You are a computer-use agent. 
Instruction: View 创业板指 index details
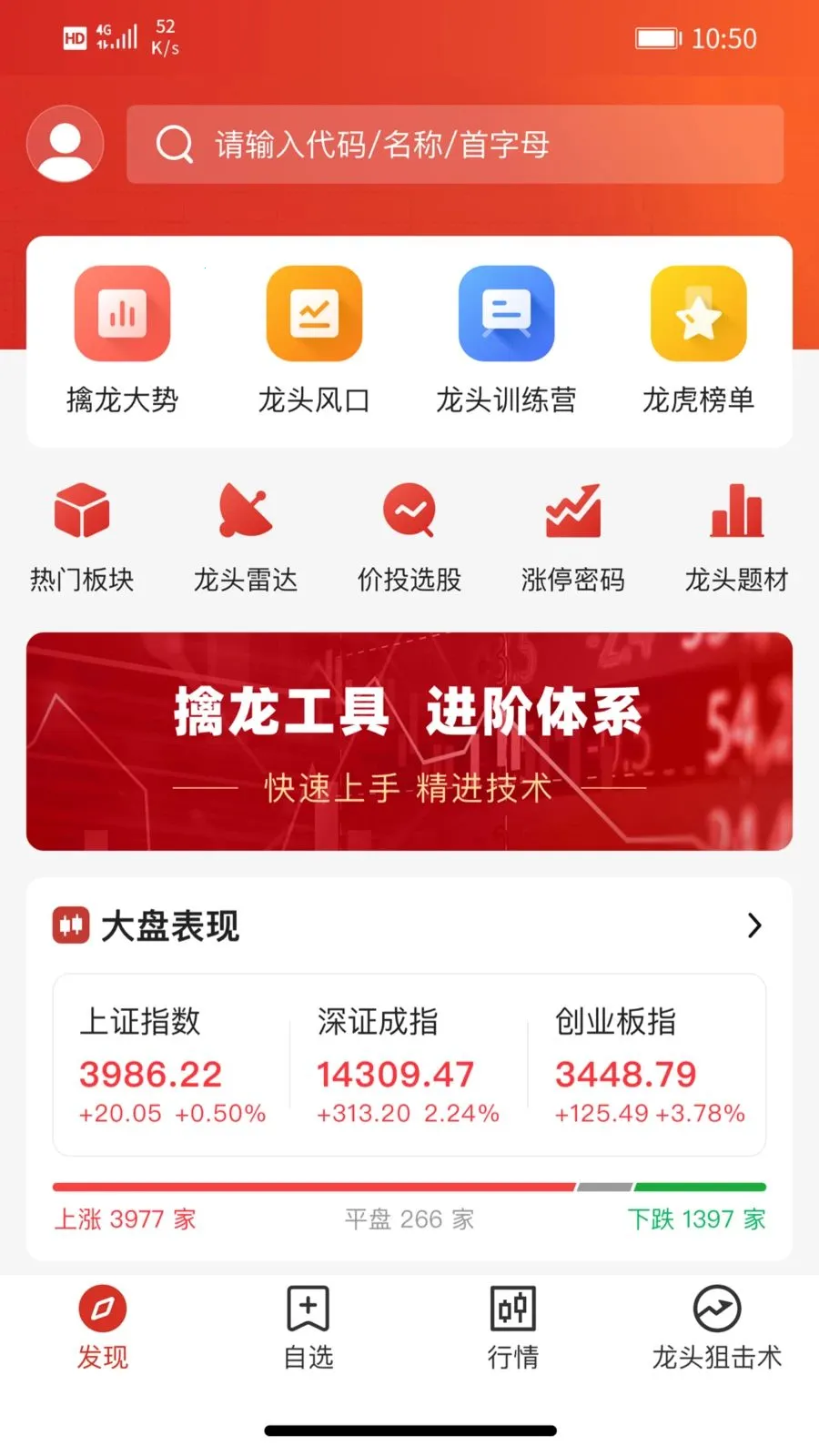coord(648,1065)
